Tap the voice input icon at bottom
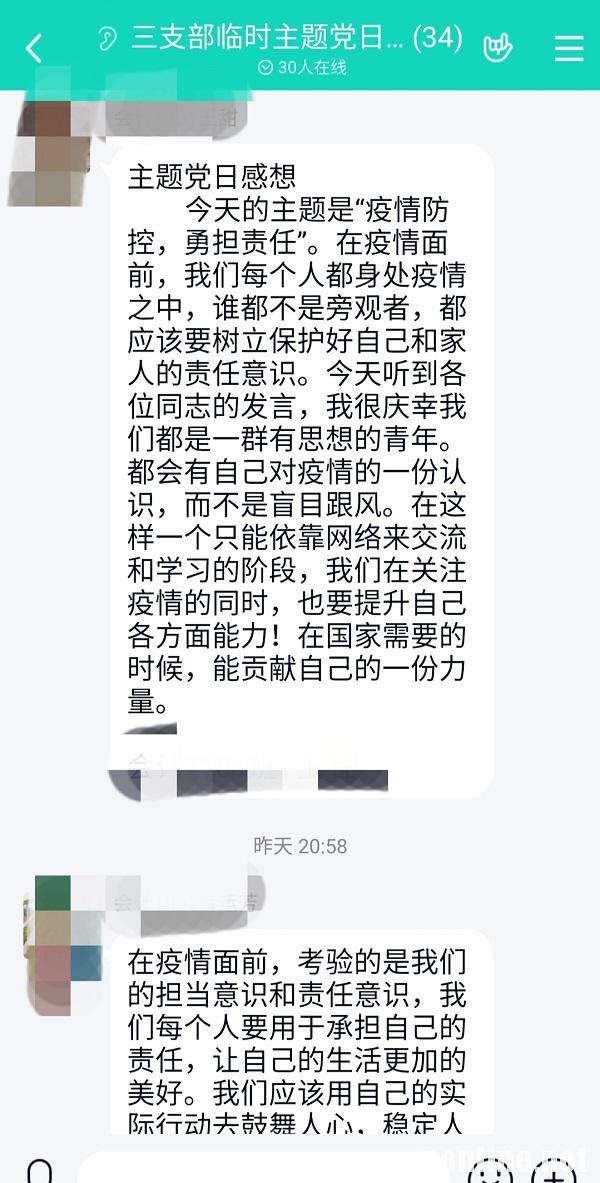 tap(39, 1171)
